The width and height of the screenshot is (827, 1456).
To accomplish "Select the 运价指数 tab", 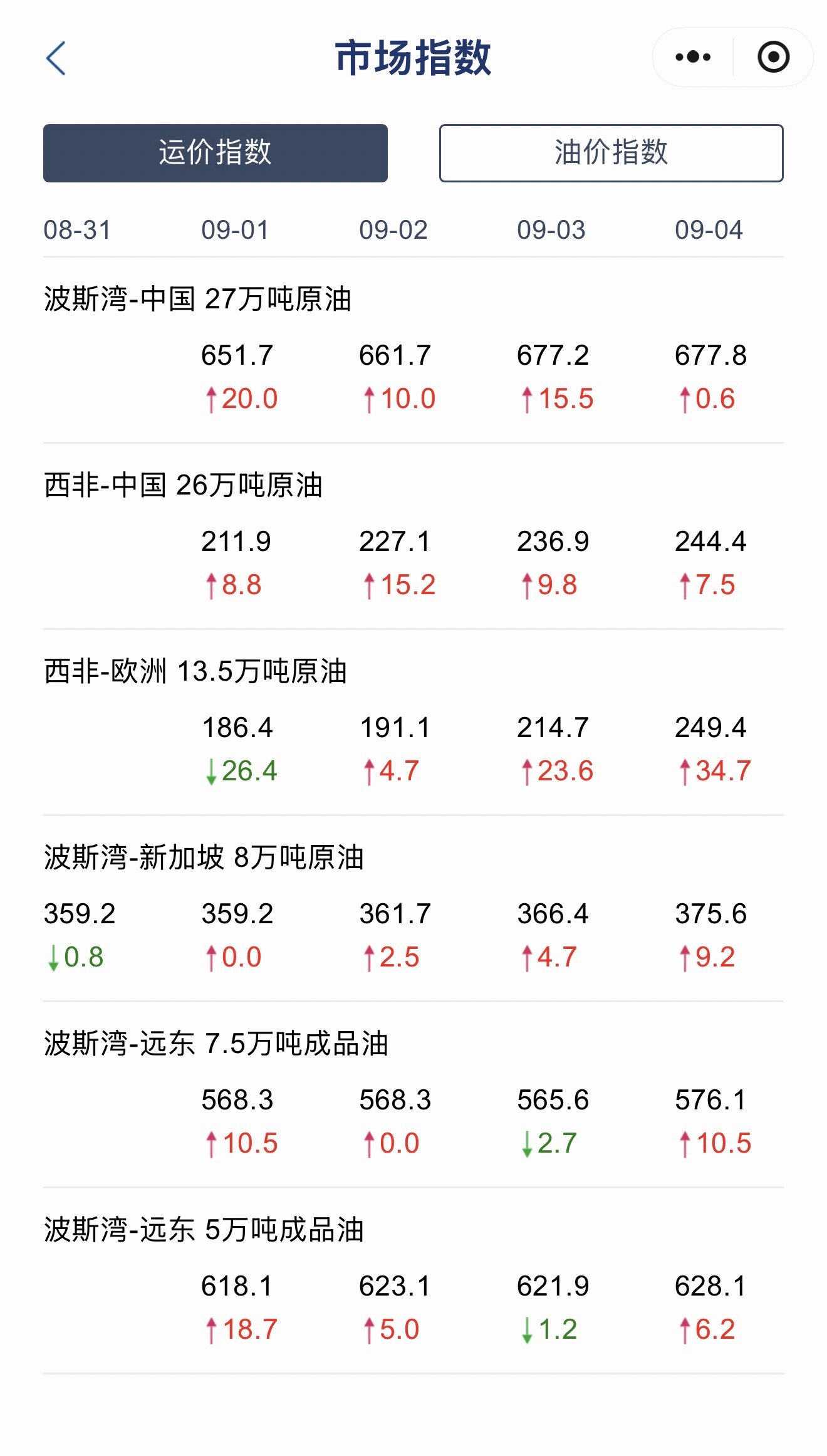I will pos(216,153).
